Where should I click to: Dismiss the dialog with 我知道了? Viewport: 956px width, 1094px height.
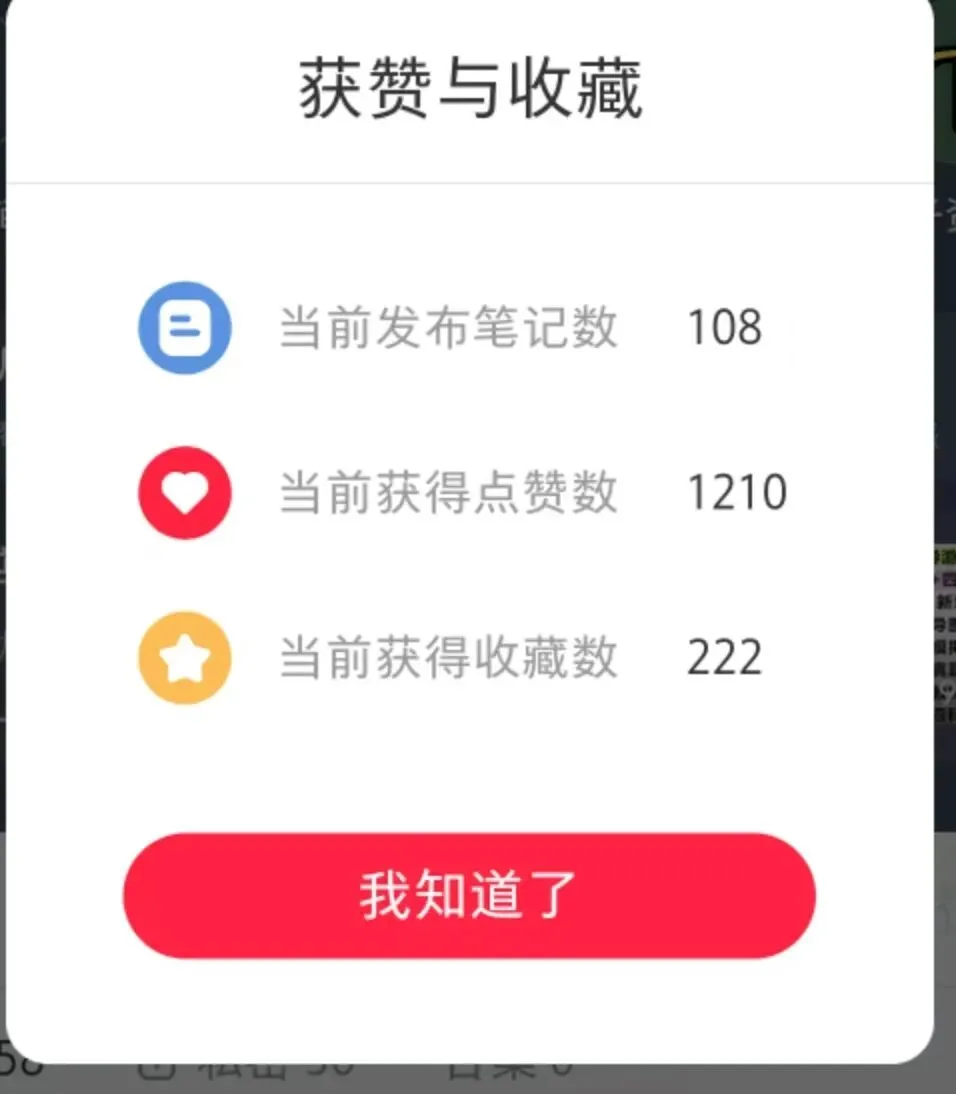(469, 895)
